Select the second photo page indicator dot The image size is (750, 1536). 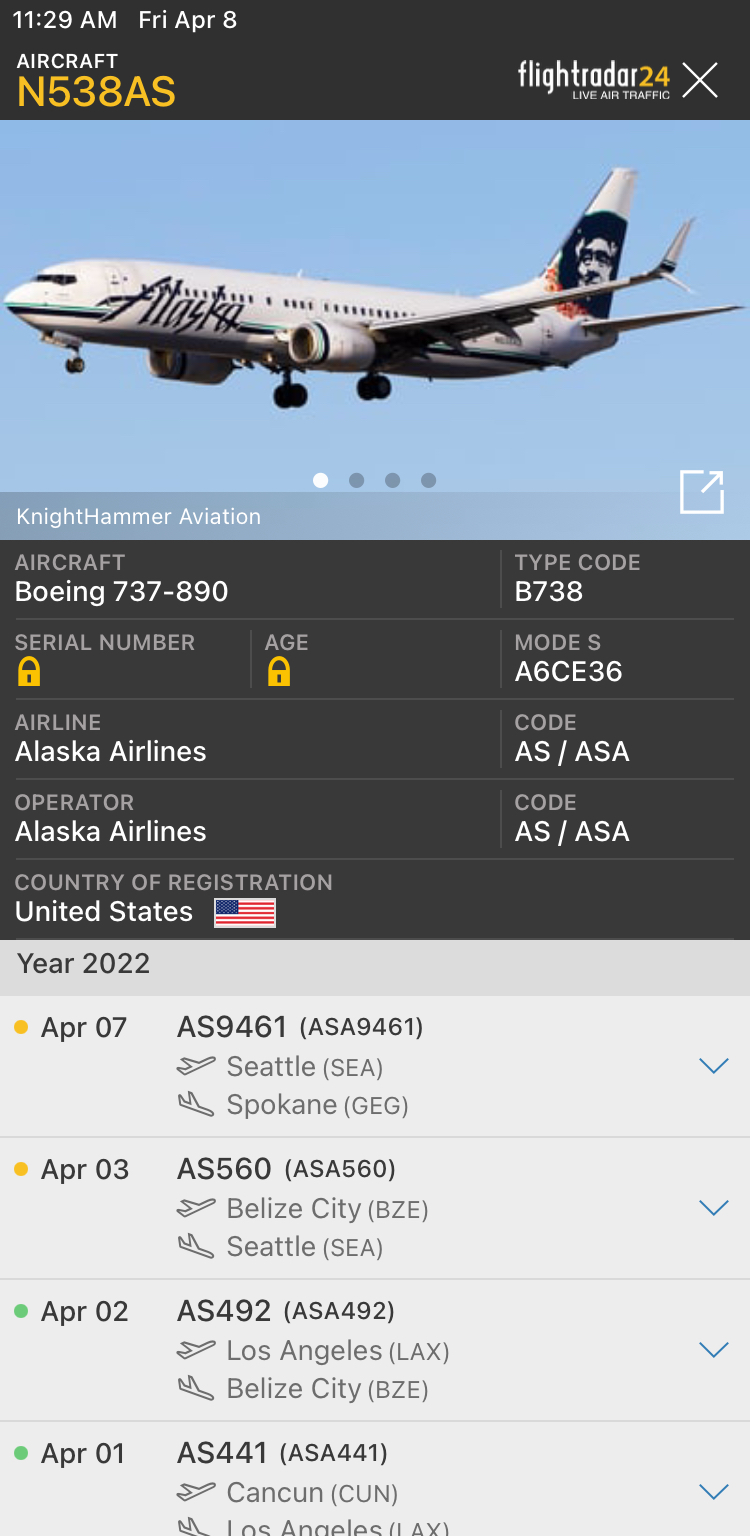point(356,480)
